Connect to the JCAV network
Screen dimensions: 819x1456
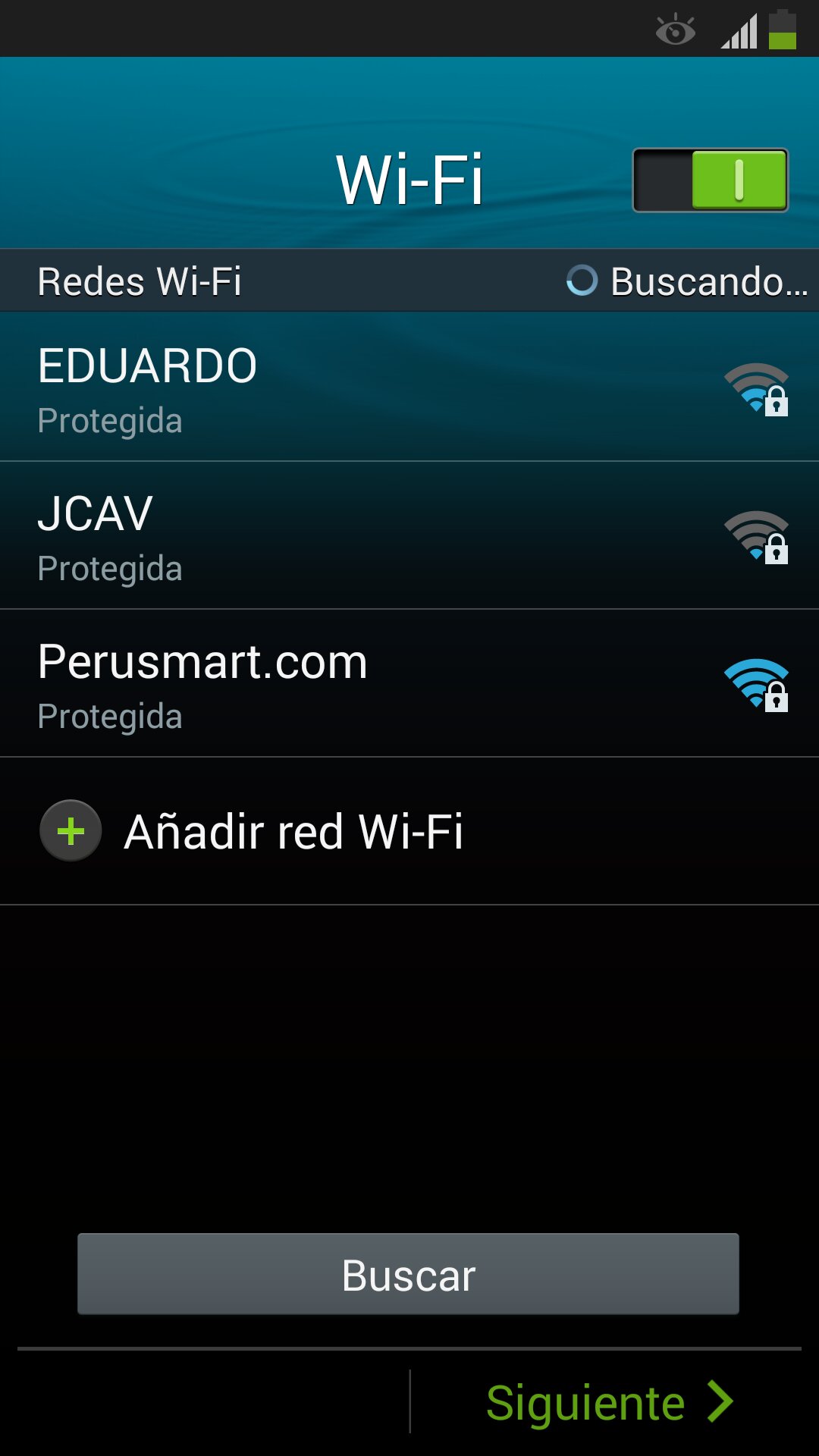pyautogui.click(x=409, y=535)
